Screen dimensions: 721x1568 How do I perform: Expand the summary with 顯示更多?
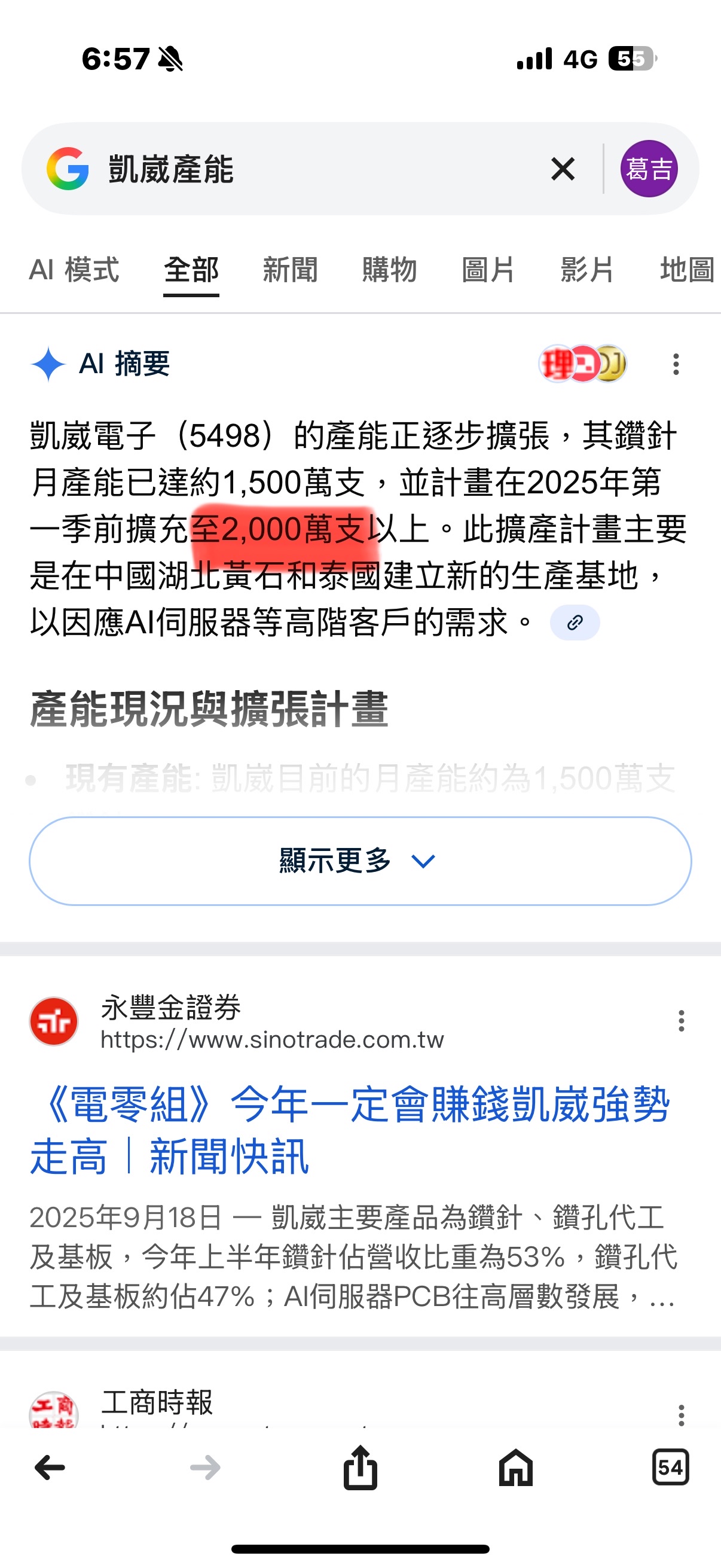pyautogui.click(x=360, y=861)
